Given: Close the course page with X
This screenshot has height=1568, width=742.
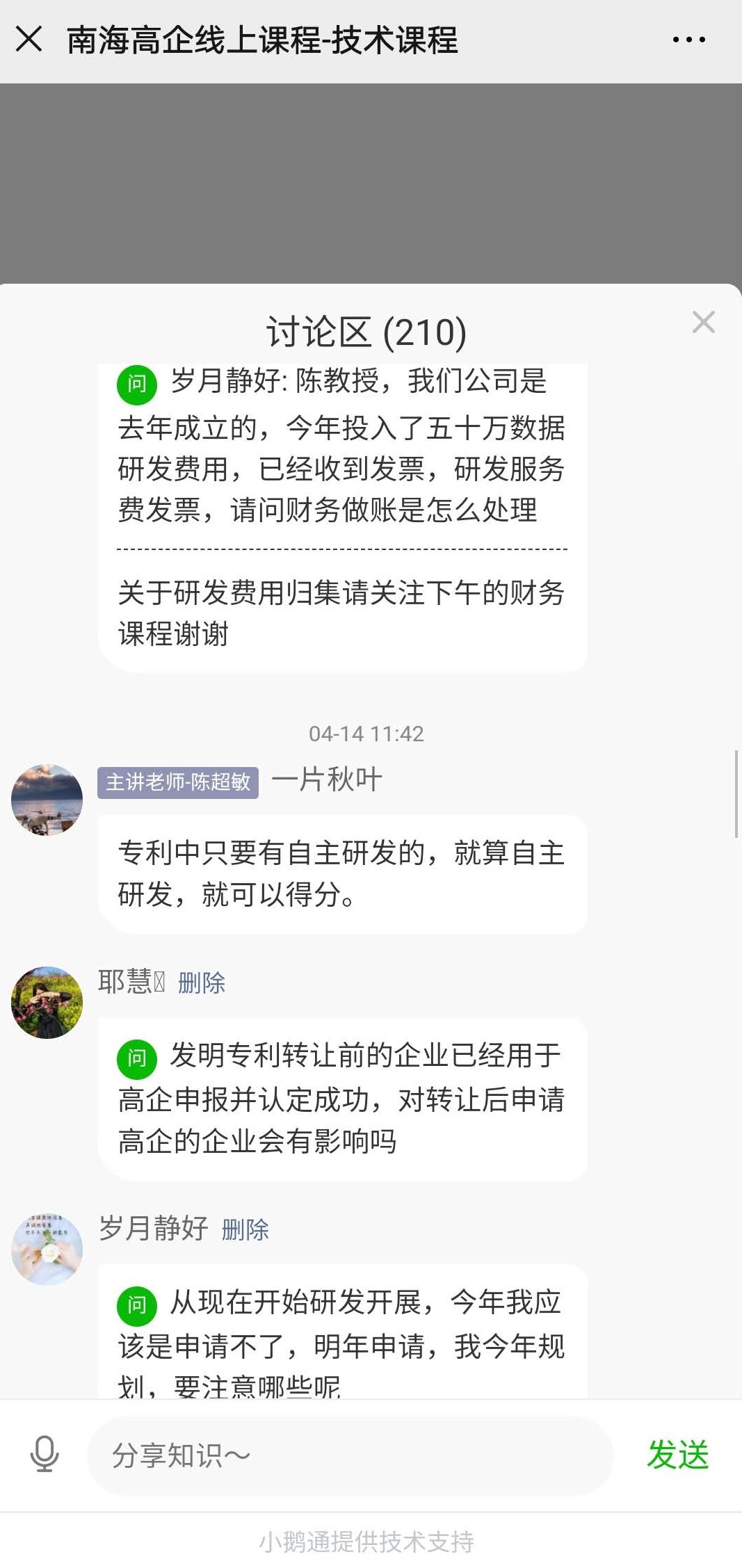Looking at the screenshot, I should point(29,39).
